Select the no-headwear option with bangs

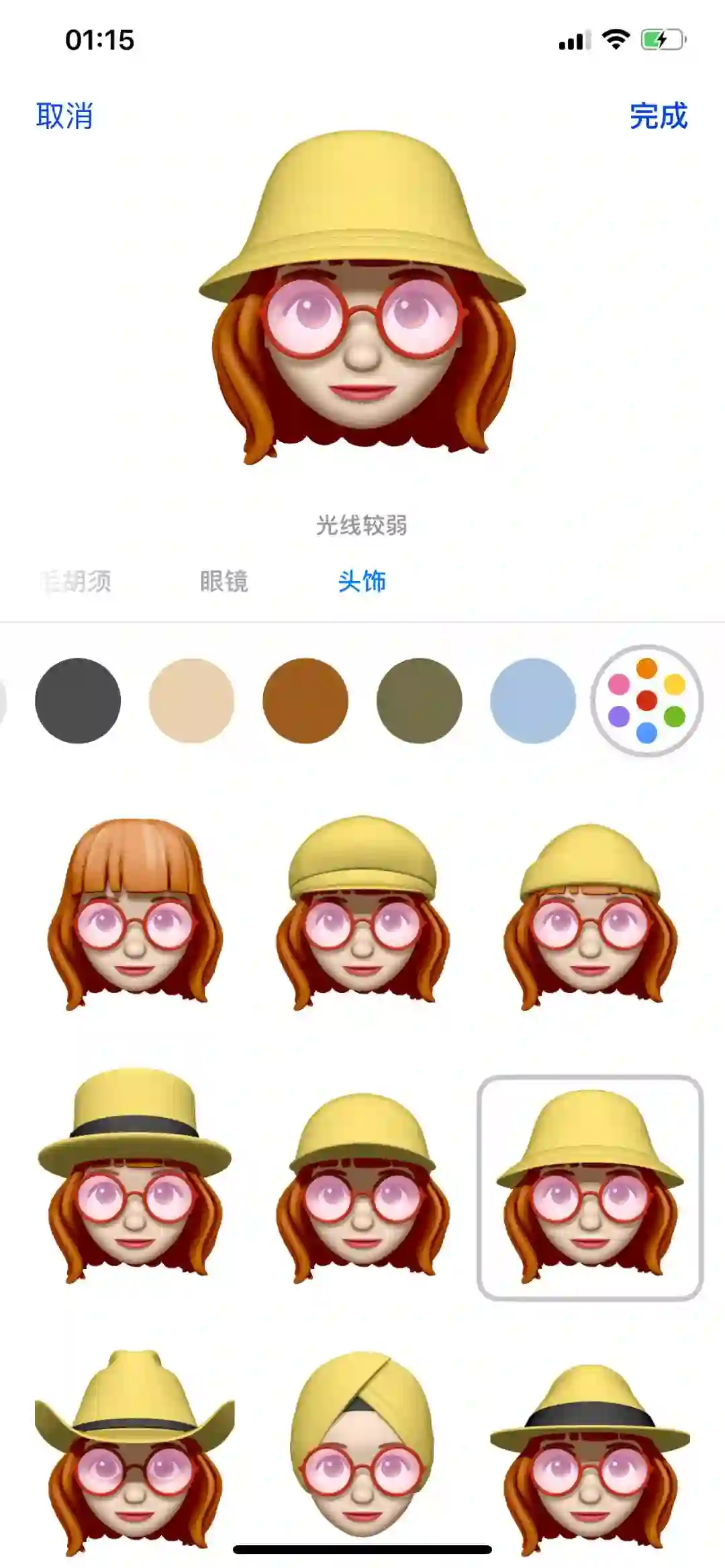pos(135,913)
